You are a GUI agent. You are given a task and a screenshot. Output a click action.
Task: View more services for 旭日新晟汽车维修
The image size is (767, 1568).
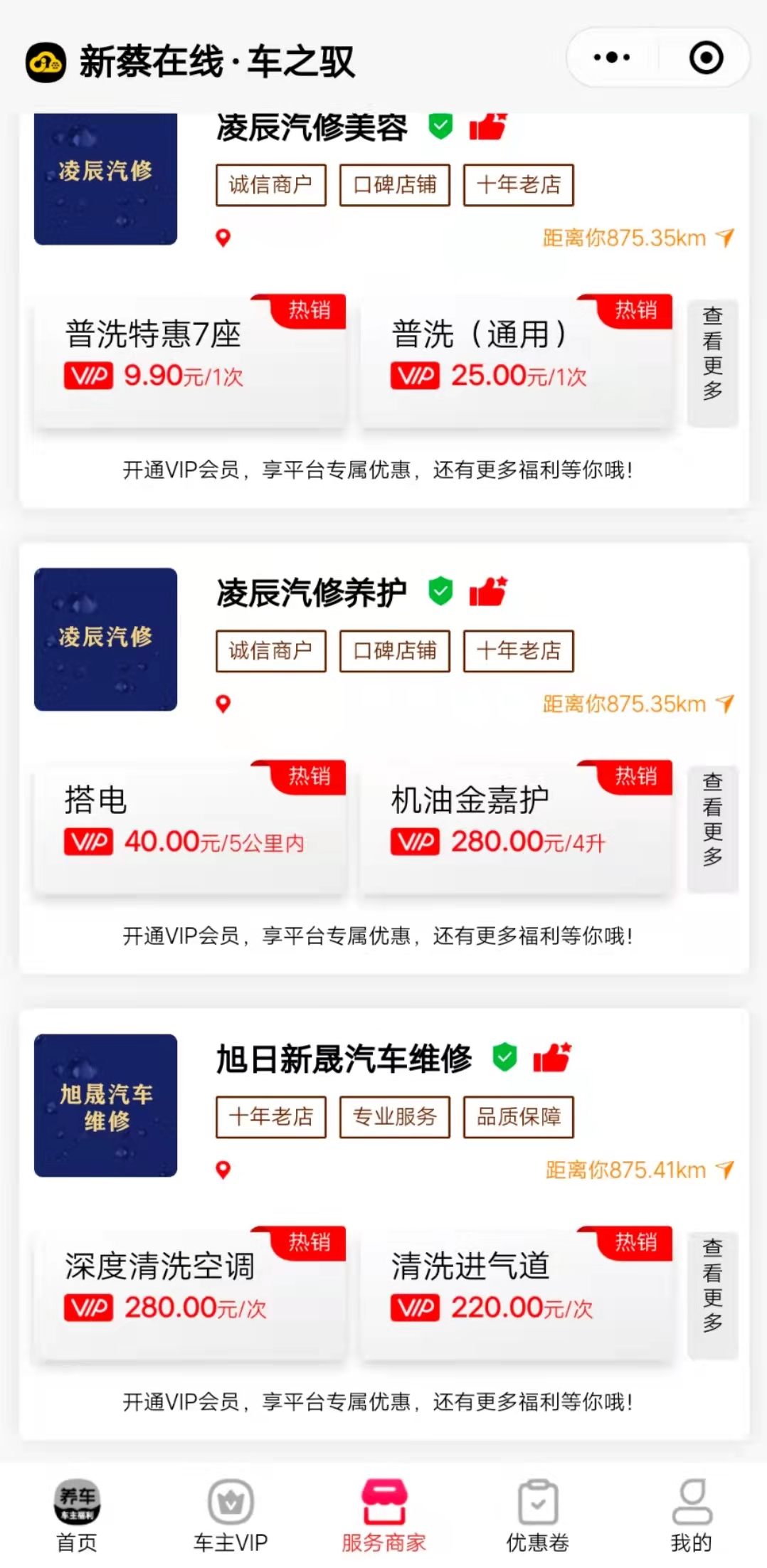click(x=712, y=1295)
